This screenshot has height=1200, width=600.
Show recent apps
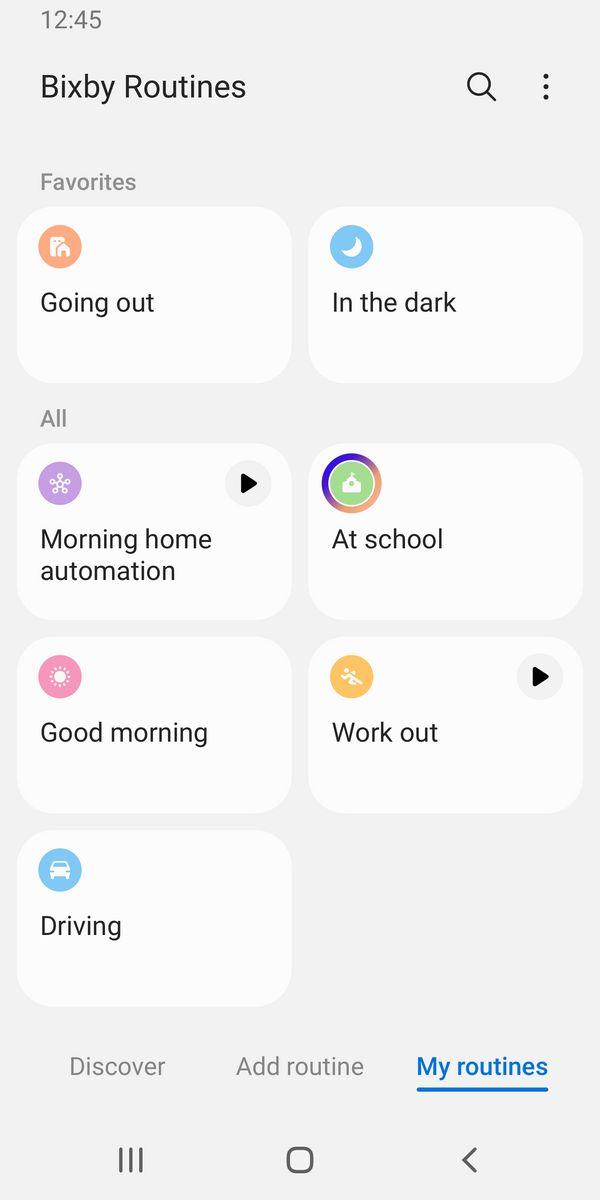131,1160
